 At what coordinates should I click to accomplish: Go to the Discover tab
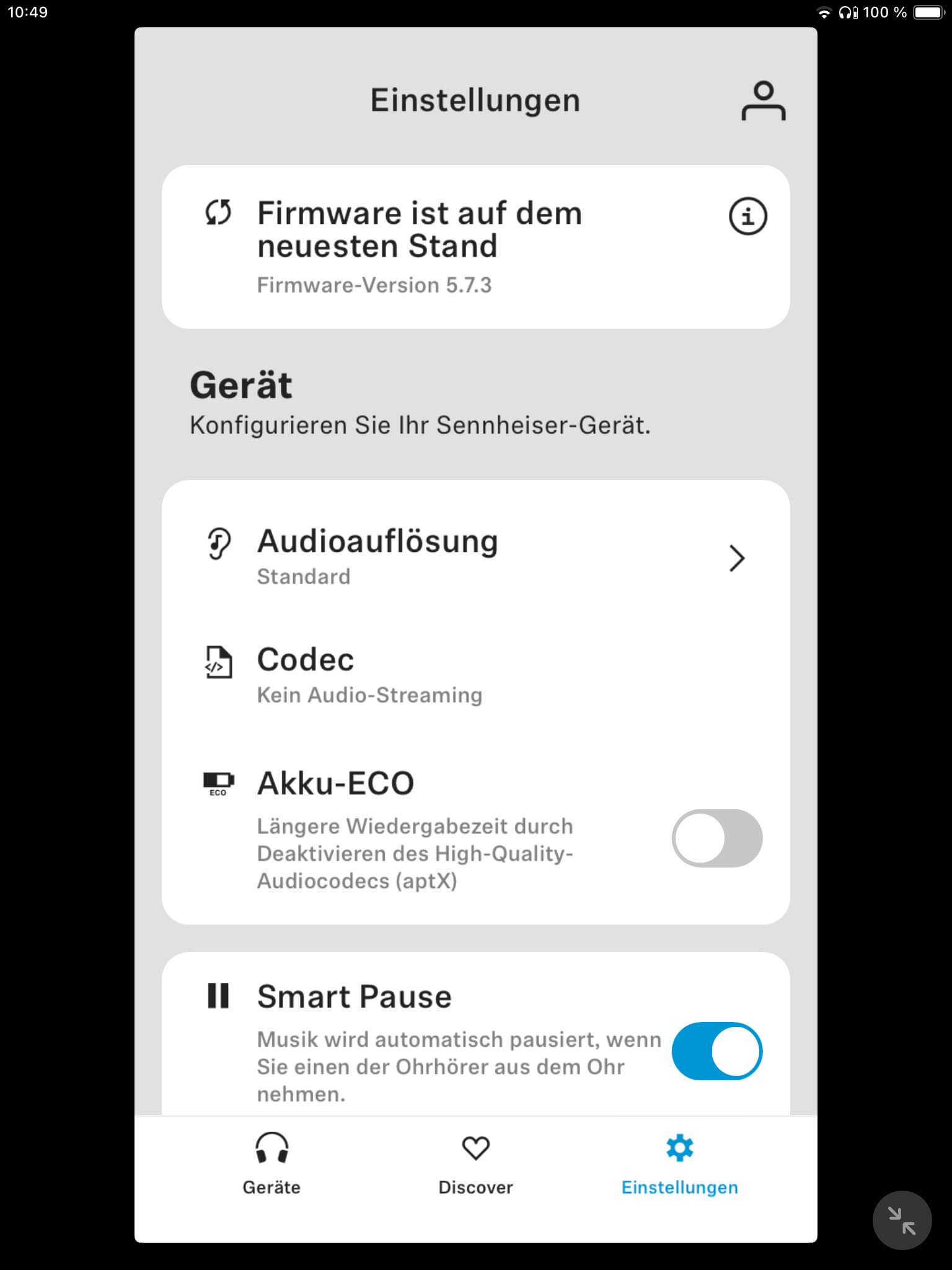pyautogui.click(x=475, y=1163)
